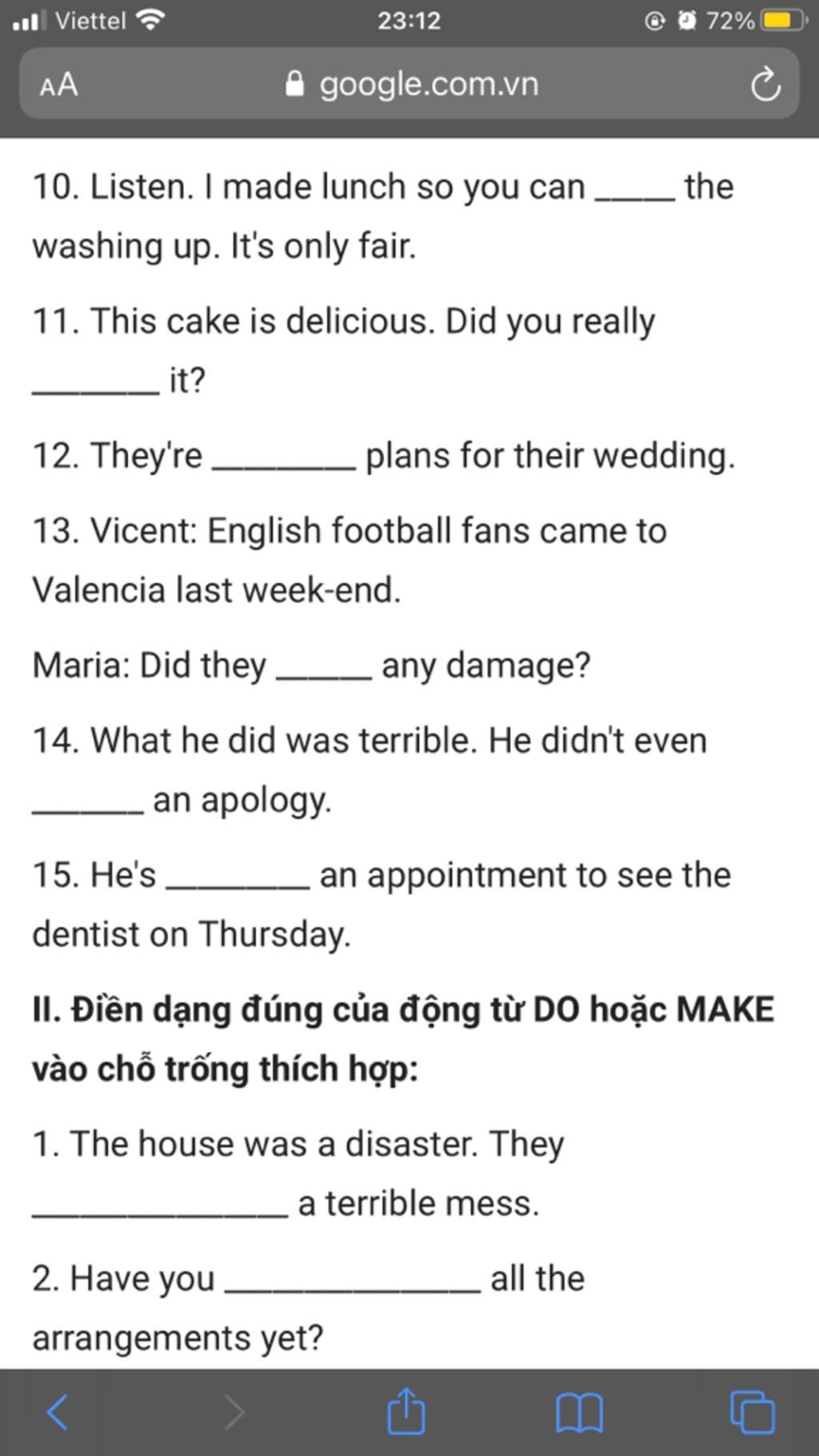Show all open tabs
This screenshot has height=1456, width=819.
752,1412
